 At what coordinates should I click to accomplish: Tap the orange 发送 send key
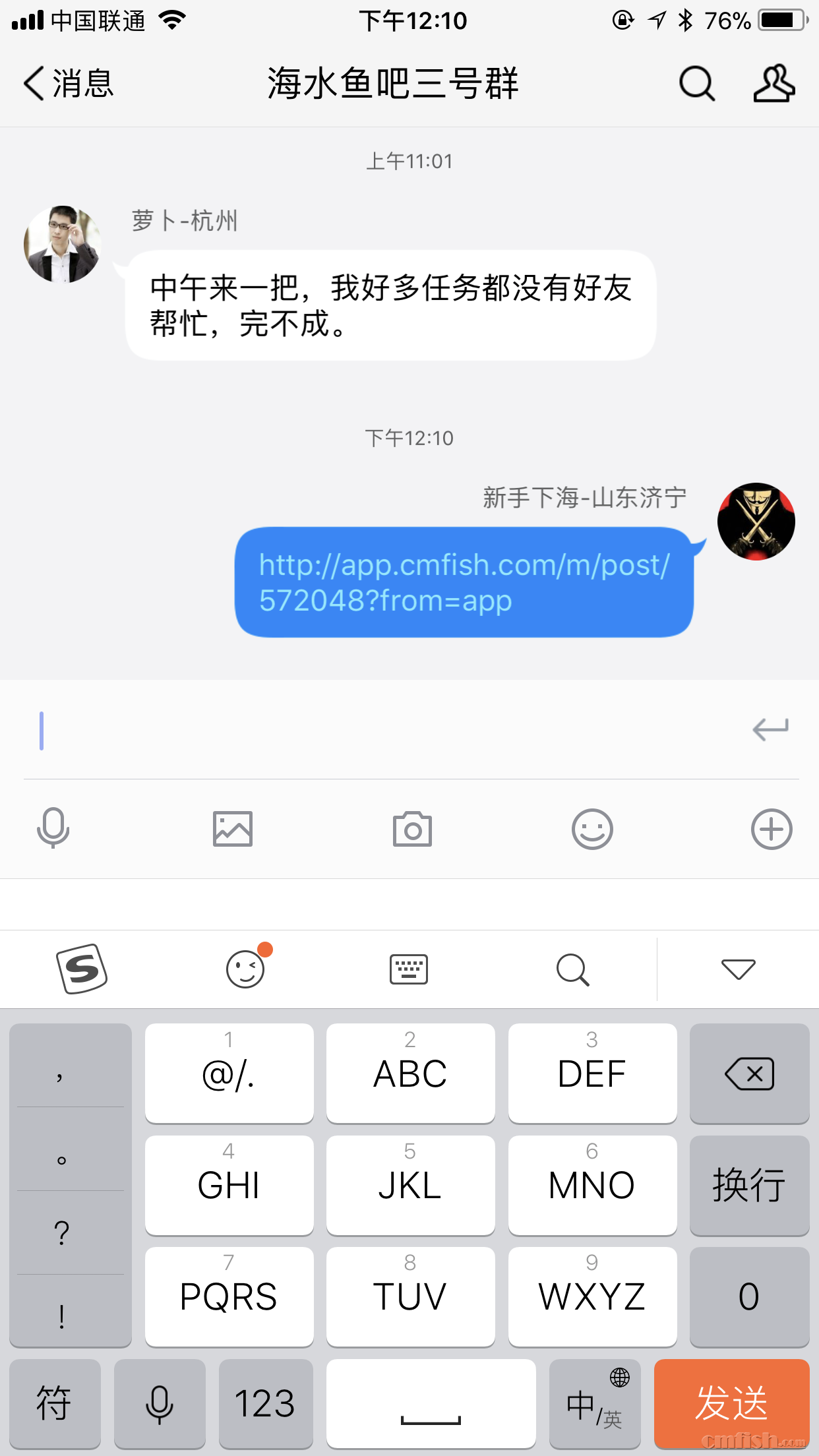coord(731,1403)
